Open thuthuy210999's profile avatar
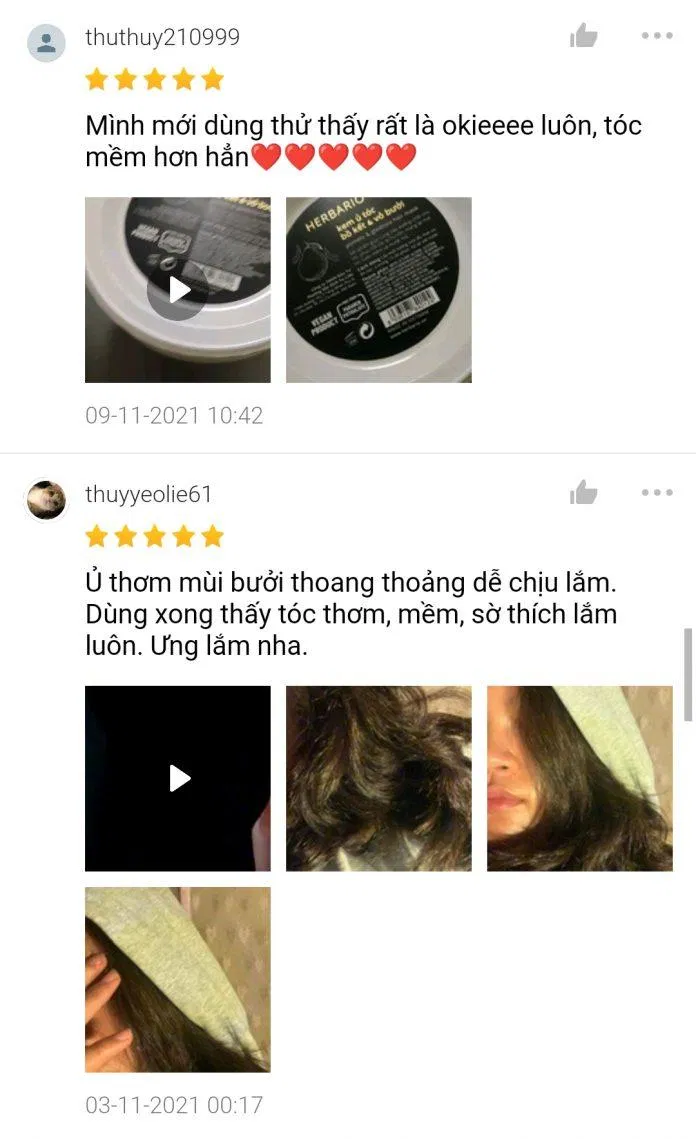Image resolution: width=696 pixels, height=1139 pixels. [46, 42]
